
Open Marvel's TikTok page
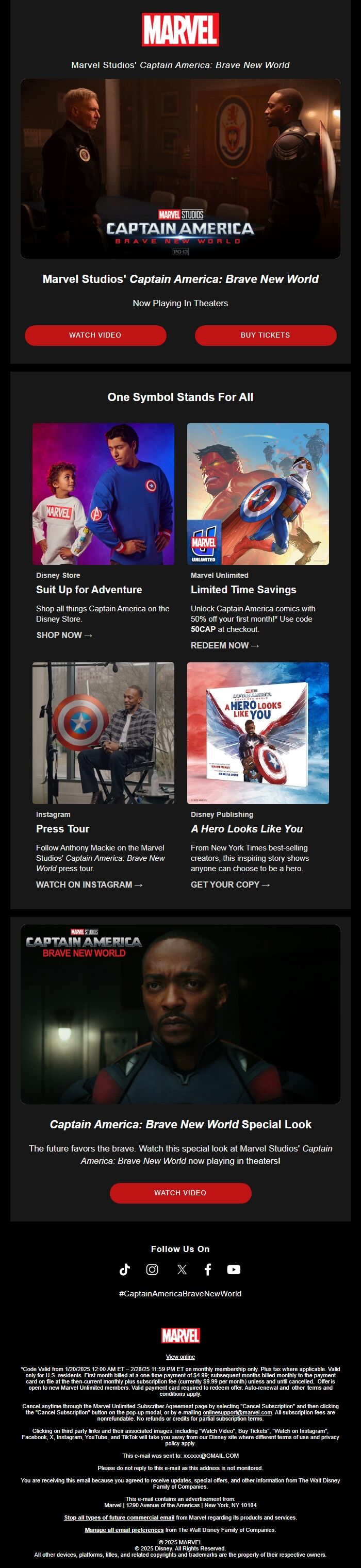pos(125,1269)
